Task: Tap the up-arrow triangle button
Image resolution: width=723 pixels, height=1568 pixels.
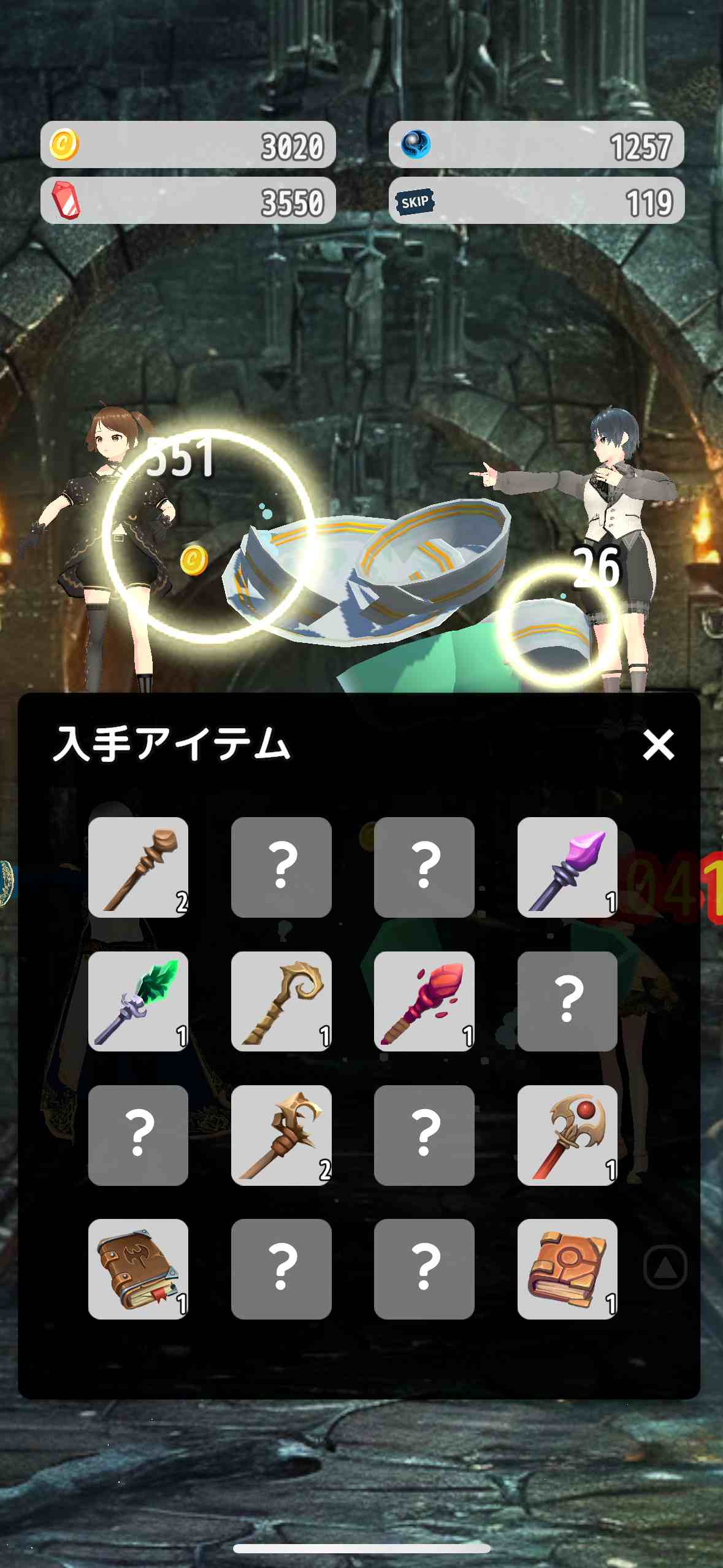Action: (665, 1267)
